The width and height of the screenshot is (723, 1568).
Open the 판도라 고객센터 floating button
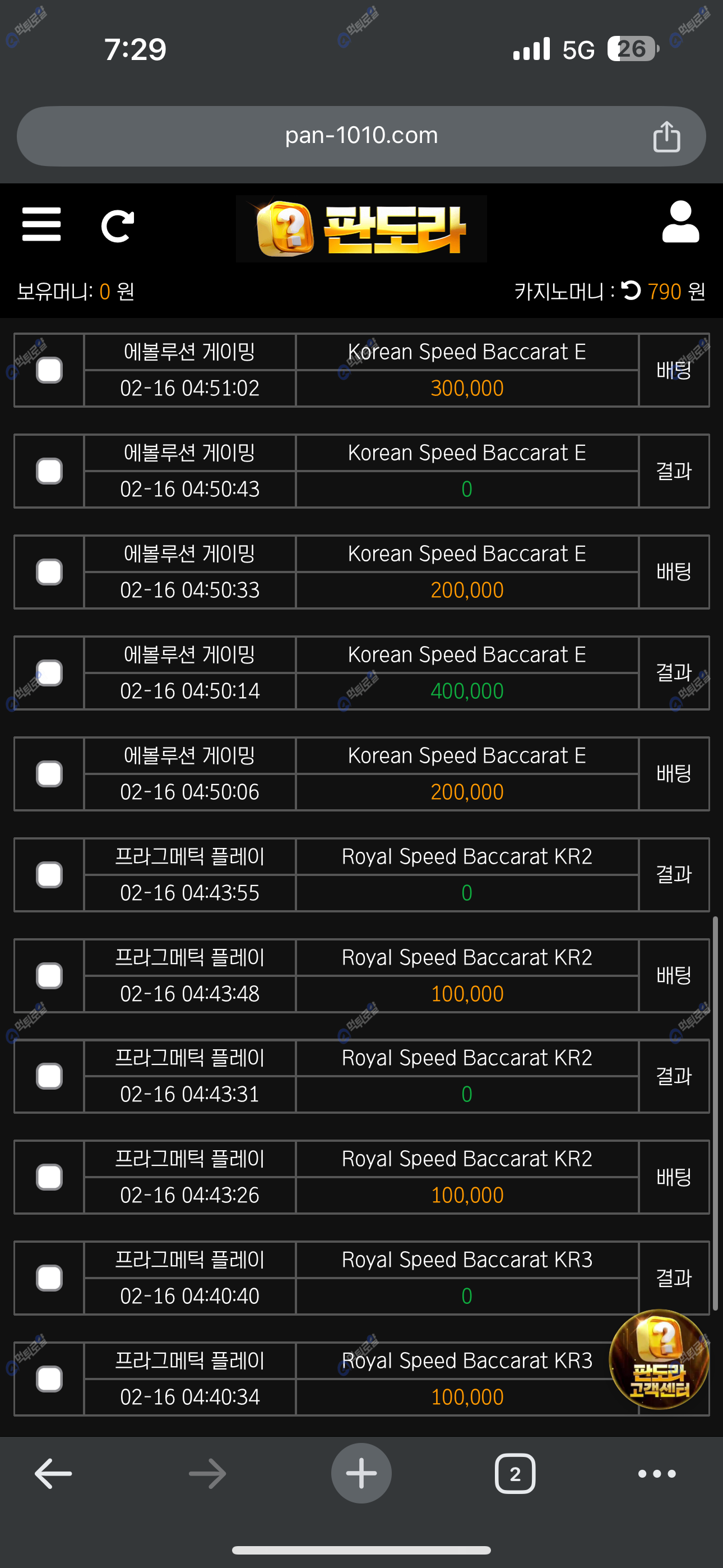point(659,1359)
